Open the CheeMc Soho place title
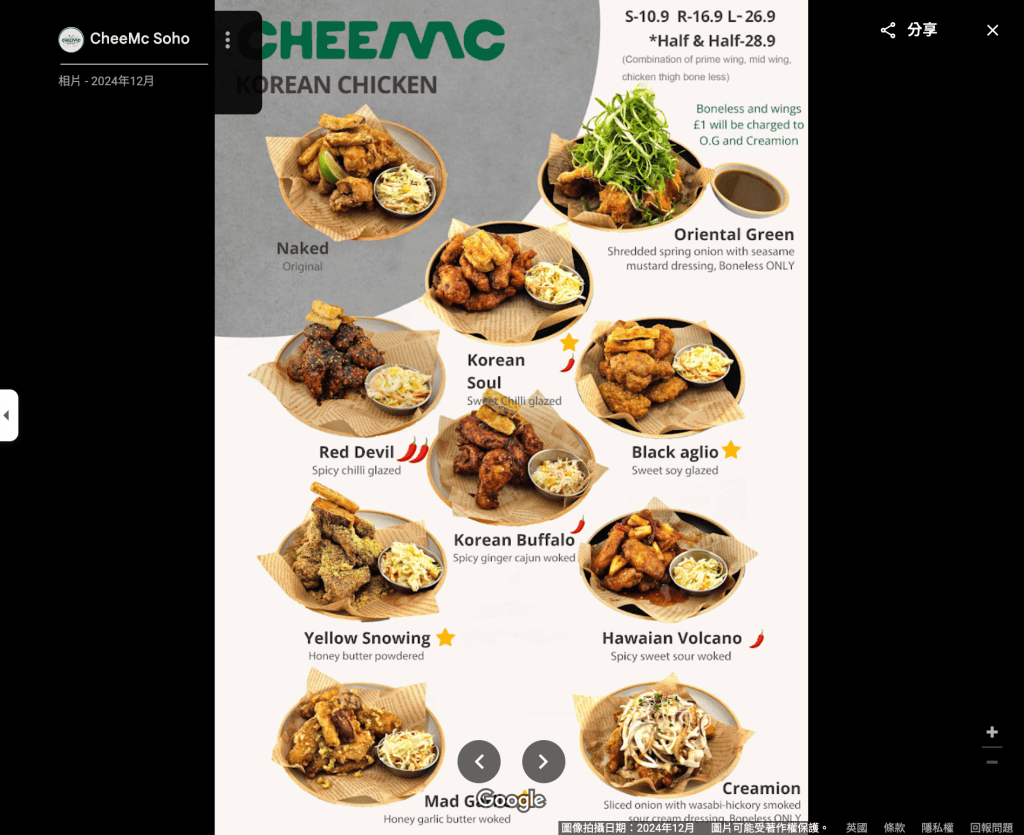Image resolution: width=1024 pixels, height=835 pixels. tap(139, 39)
